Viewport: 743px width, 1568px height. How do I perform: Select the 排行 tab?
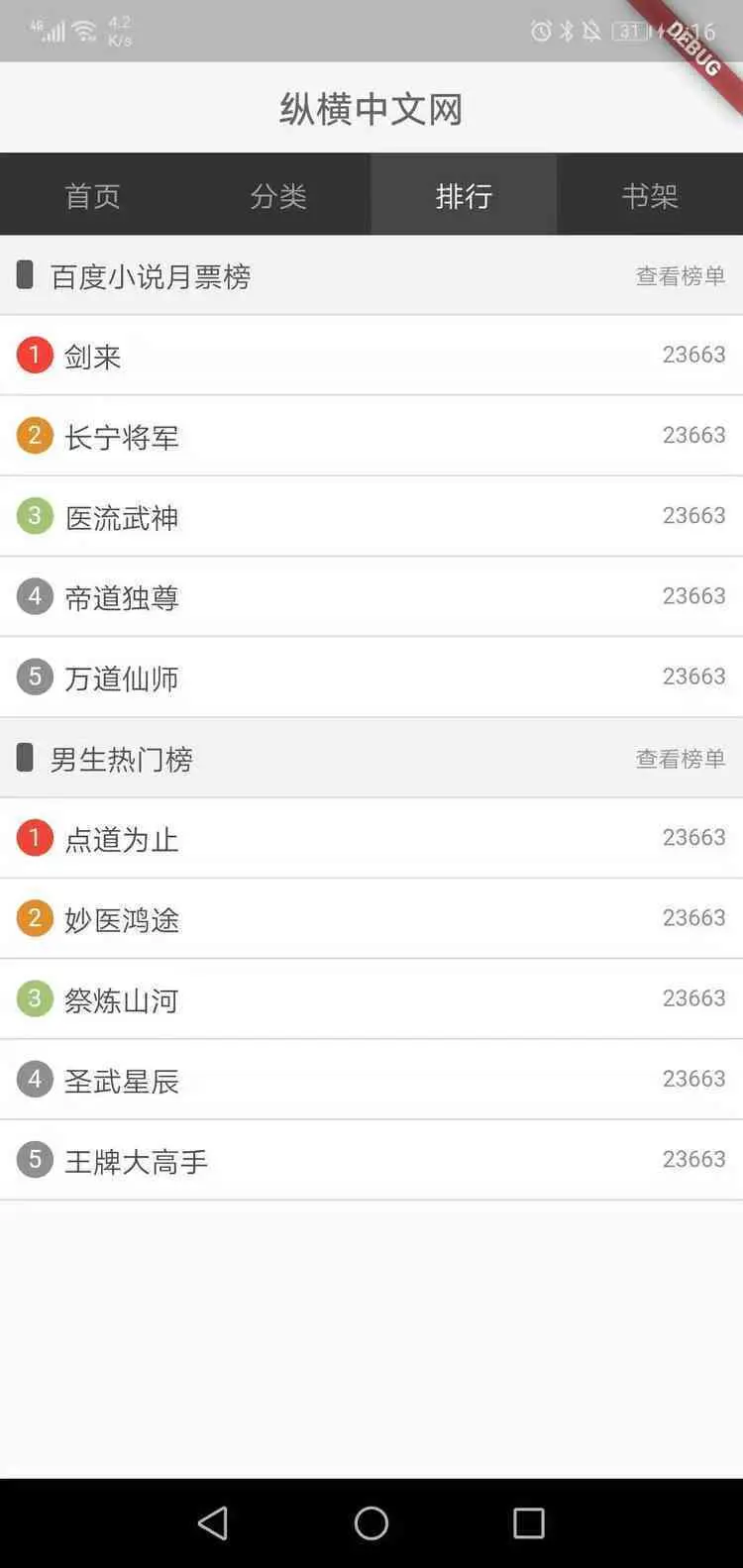click(x=464, y=195)
